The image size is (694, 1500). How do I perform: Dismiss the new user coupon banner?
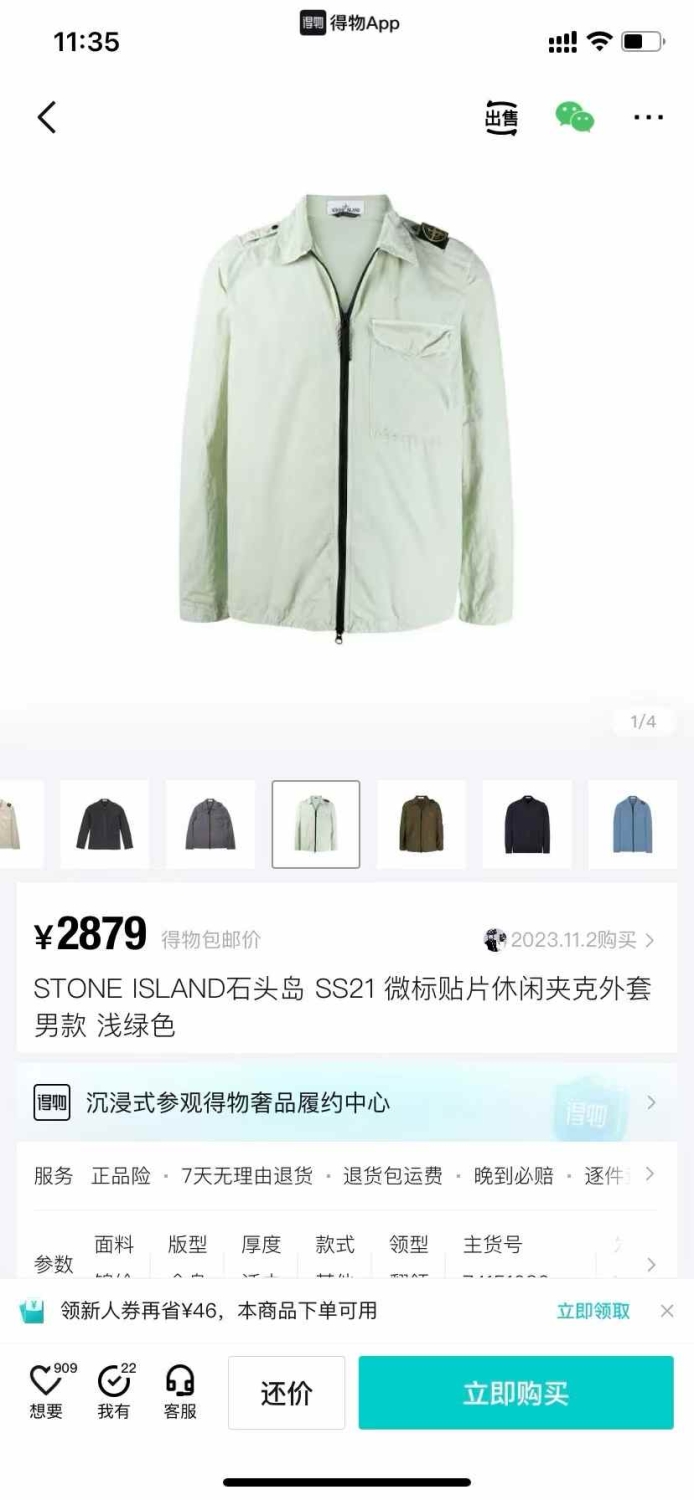[x=667, y=1311]
